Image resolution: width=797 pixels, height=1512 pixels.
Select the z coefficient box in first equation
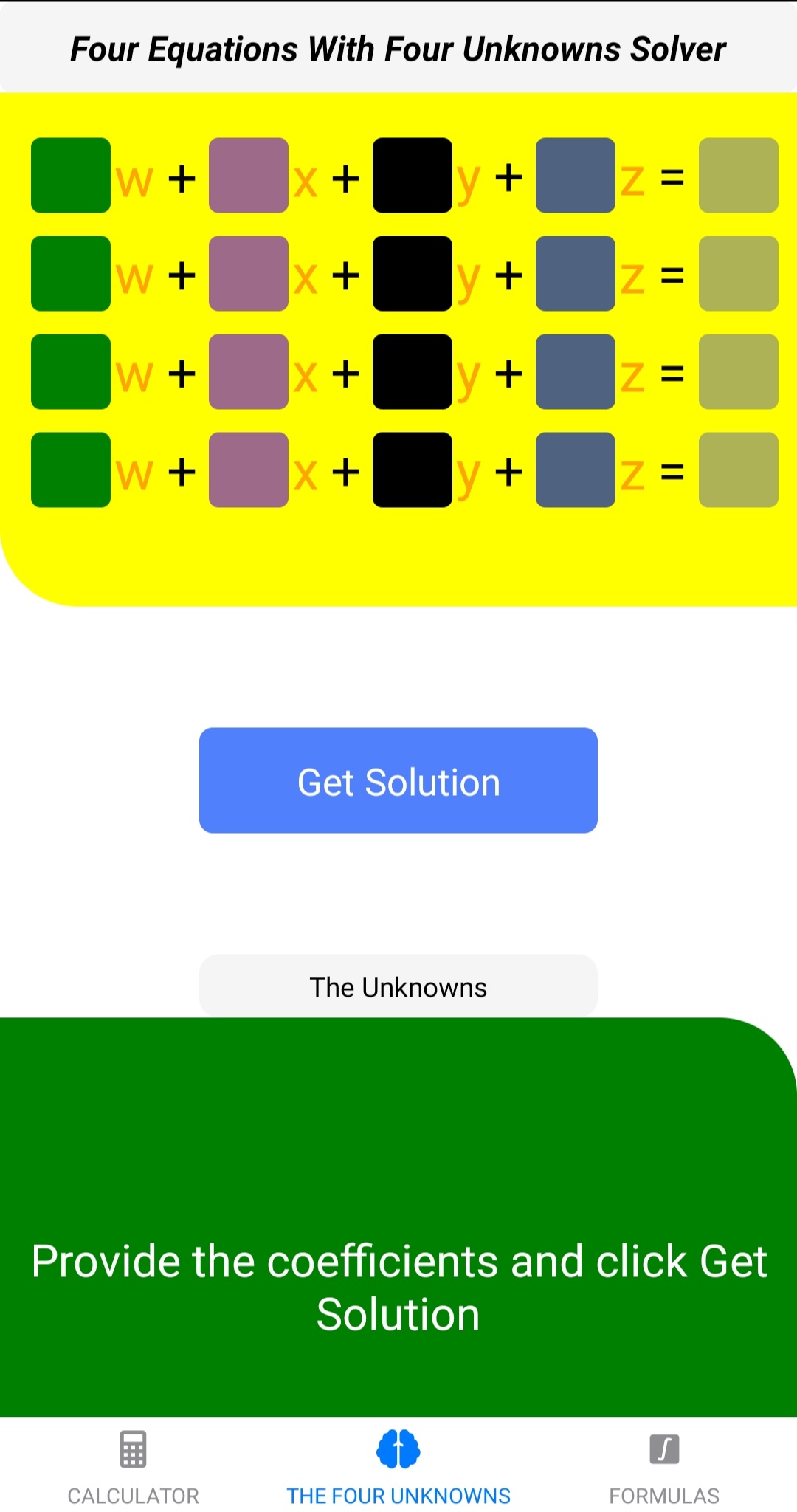click(576, 176)
